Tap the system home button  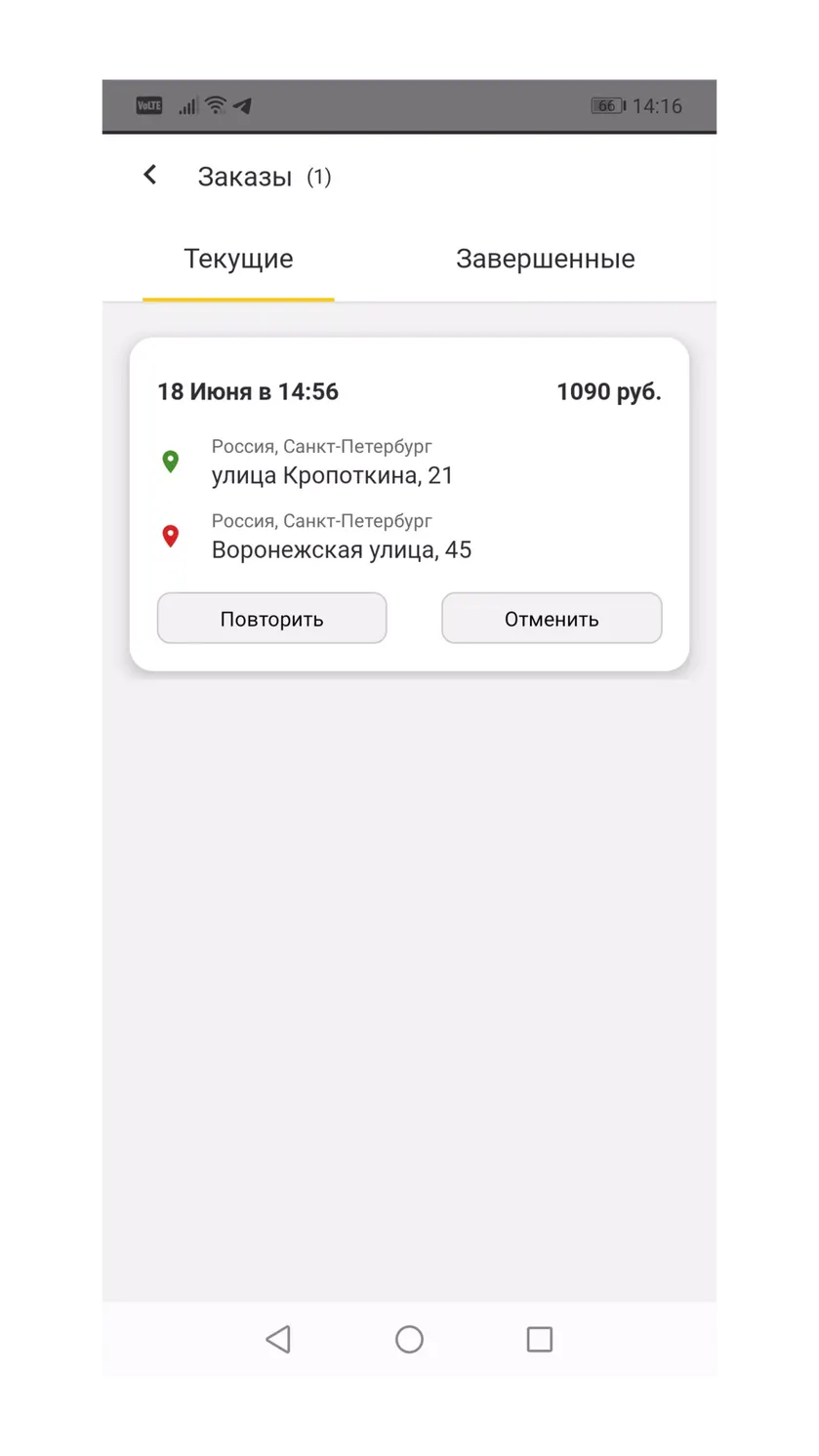409,1339
